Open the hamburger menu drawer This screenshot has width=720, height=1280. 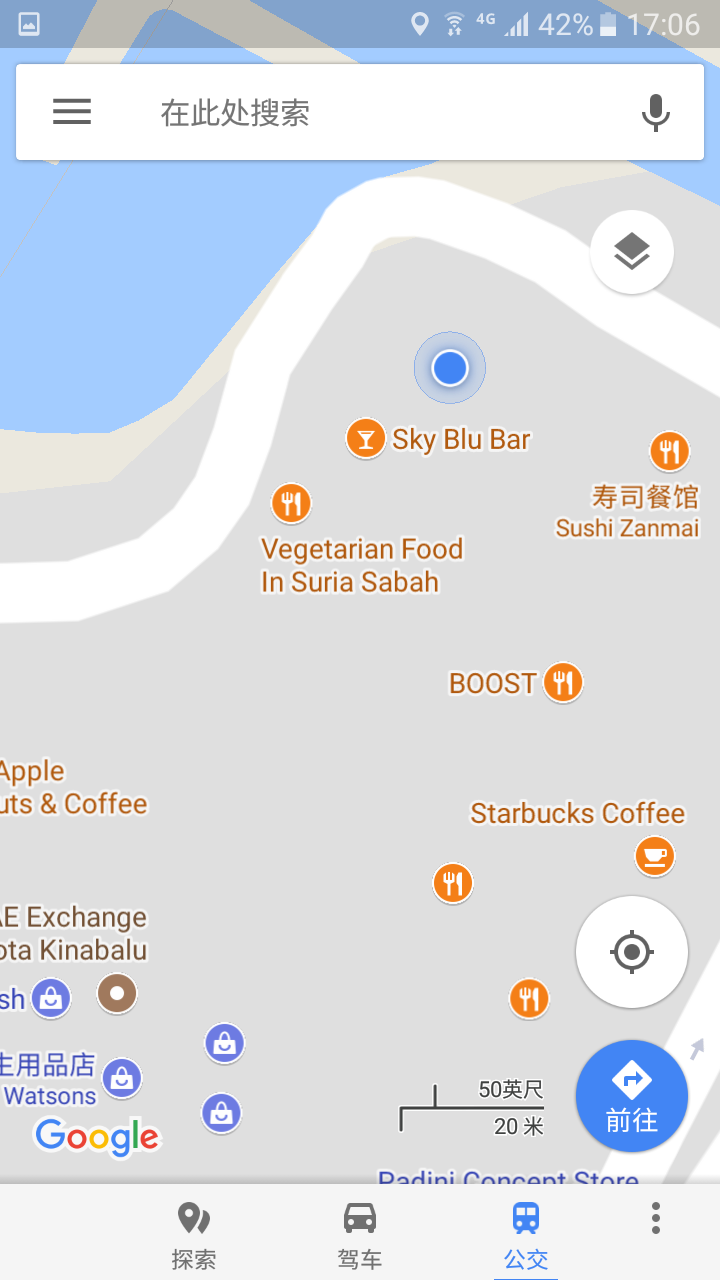tap(72, 112)
